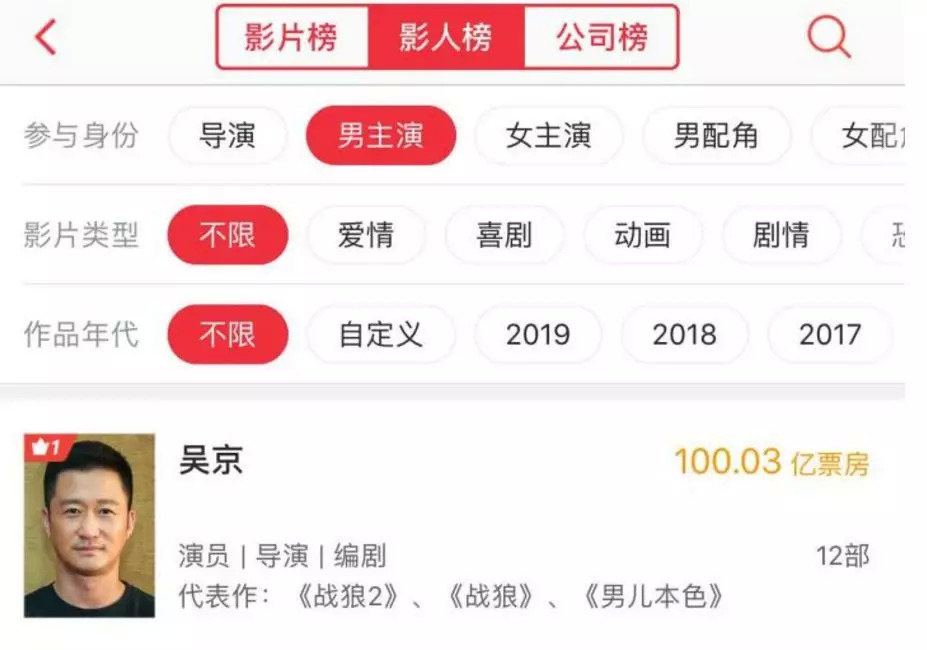This screenshot has height=650, width=927.
Task: Select the 2018 year chip
Action: (x=684, y=334)
